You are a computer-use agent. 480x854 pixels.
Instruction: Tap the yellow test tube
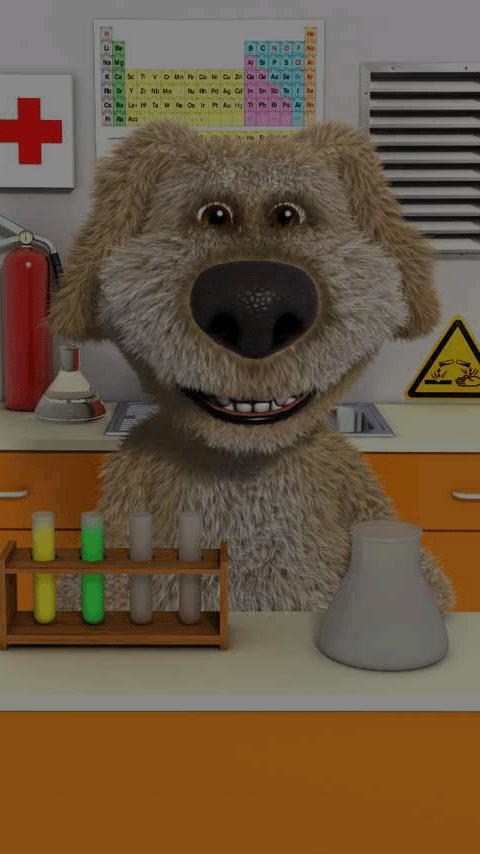click(44, 567)
